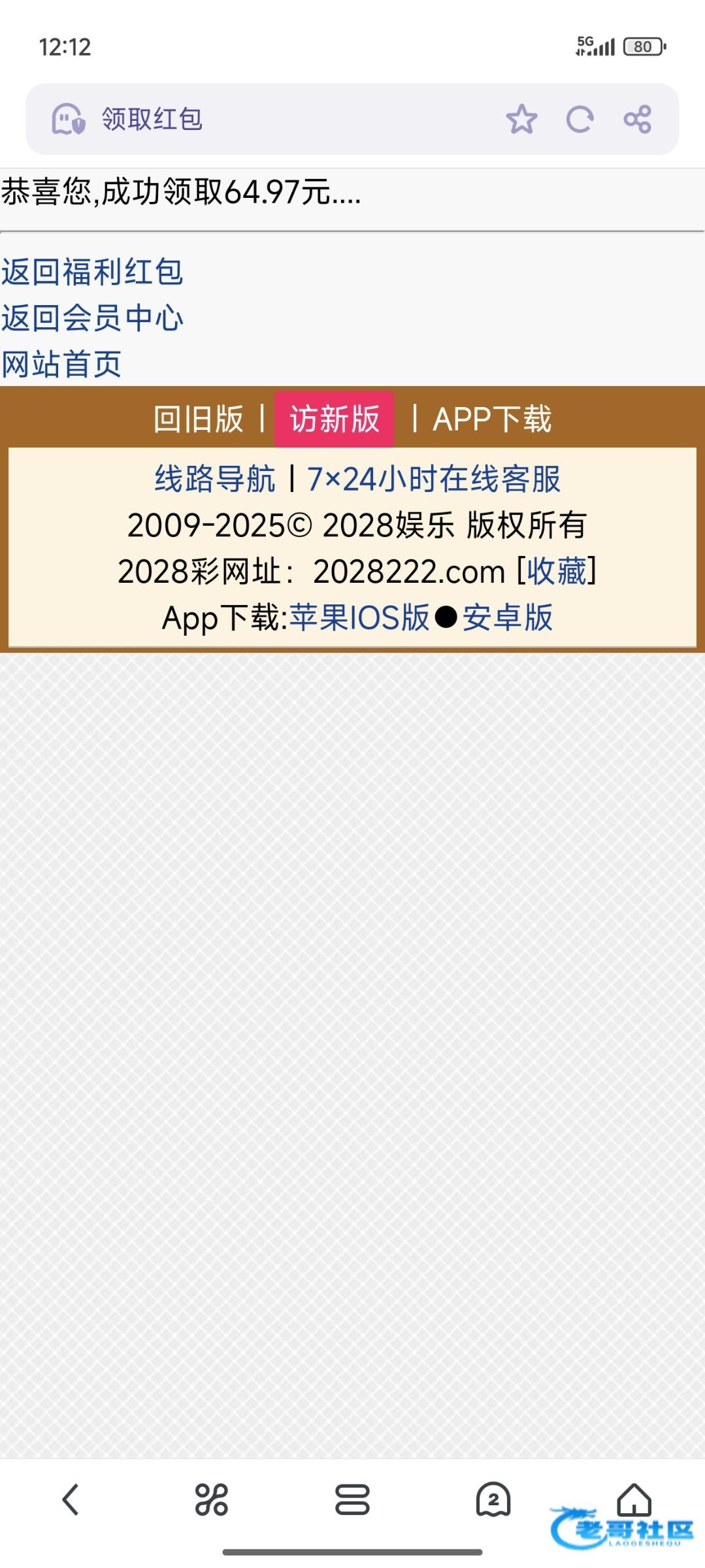The image size is (705, 1568).
Task: Go to the browser home page
Action: click(634, 1498)
